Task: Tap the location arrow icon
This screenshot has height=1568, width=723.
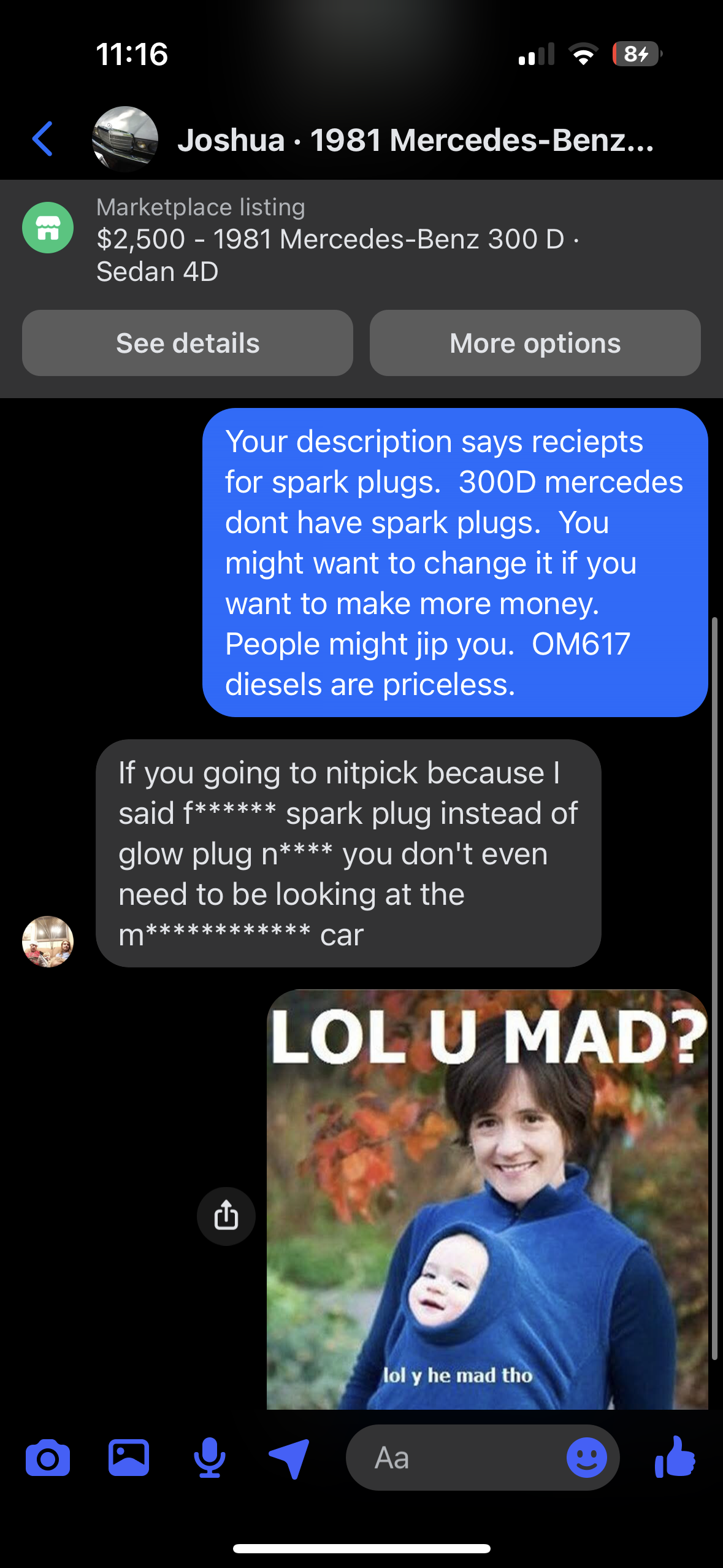Action: point(289,1458)
